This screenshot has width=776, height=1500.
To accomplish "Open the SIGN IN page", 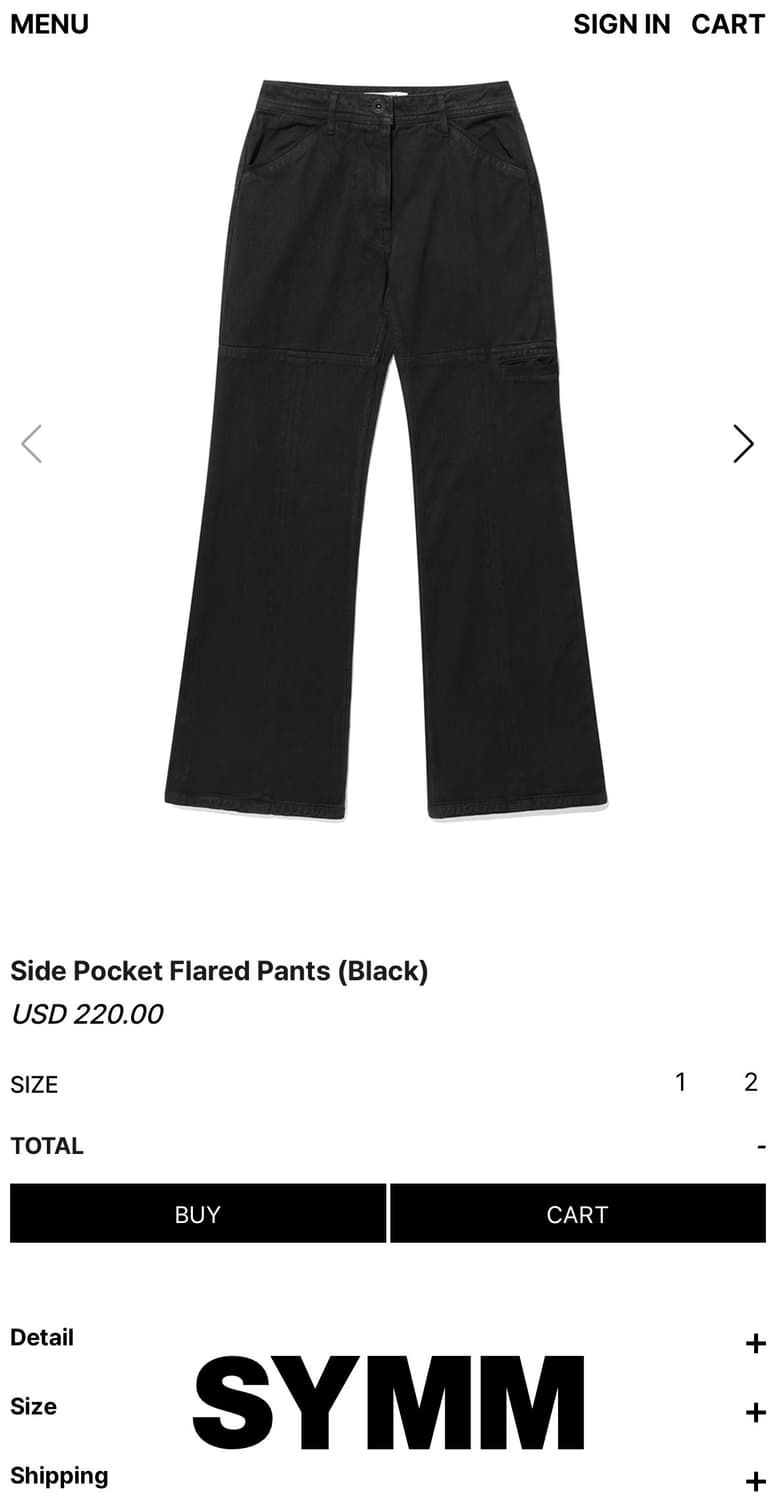I will [x=622, y=23].
